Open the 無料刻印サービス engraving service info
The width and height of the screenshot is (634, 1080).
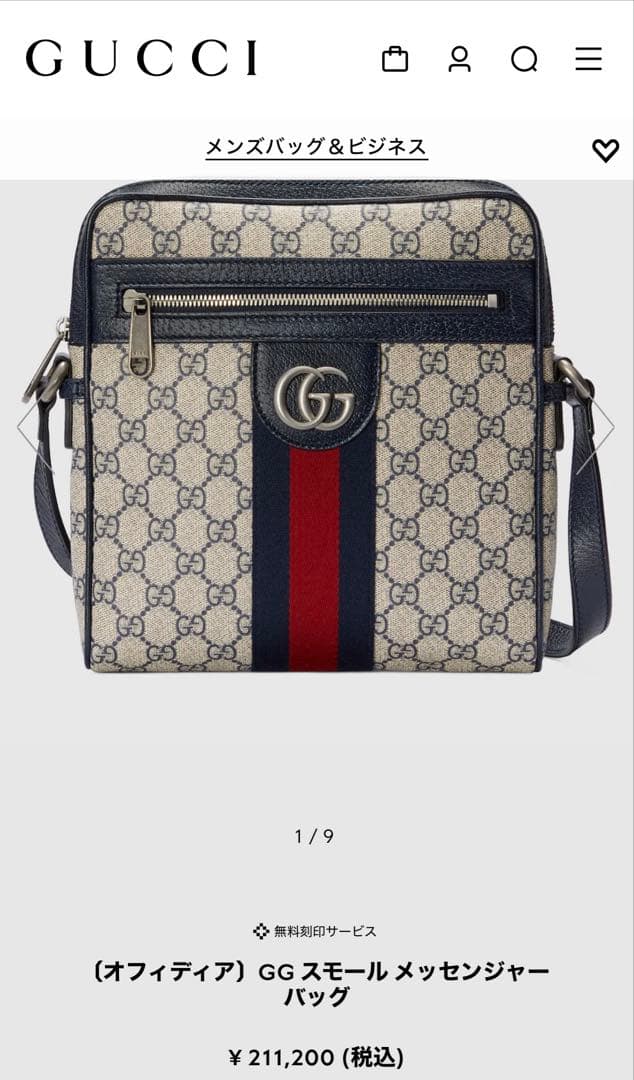tap(315, 931)
